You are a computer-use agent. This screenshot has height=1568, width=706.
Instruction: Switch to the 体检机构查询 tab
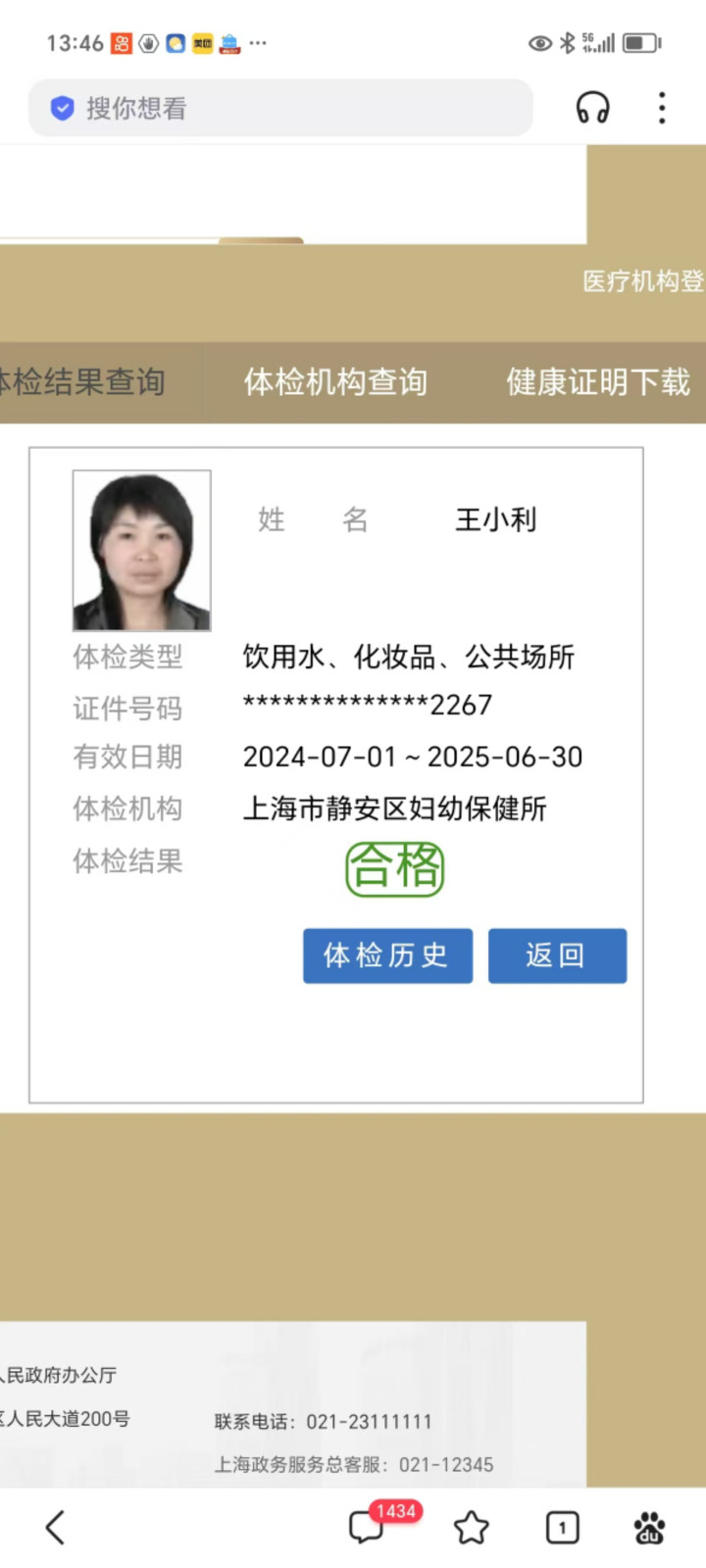click(x=335, y=382)
